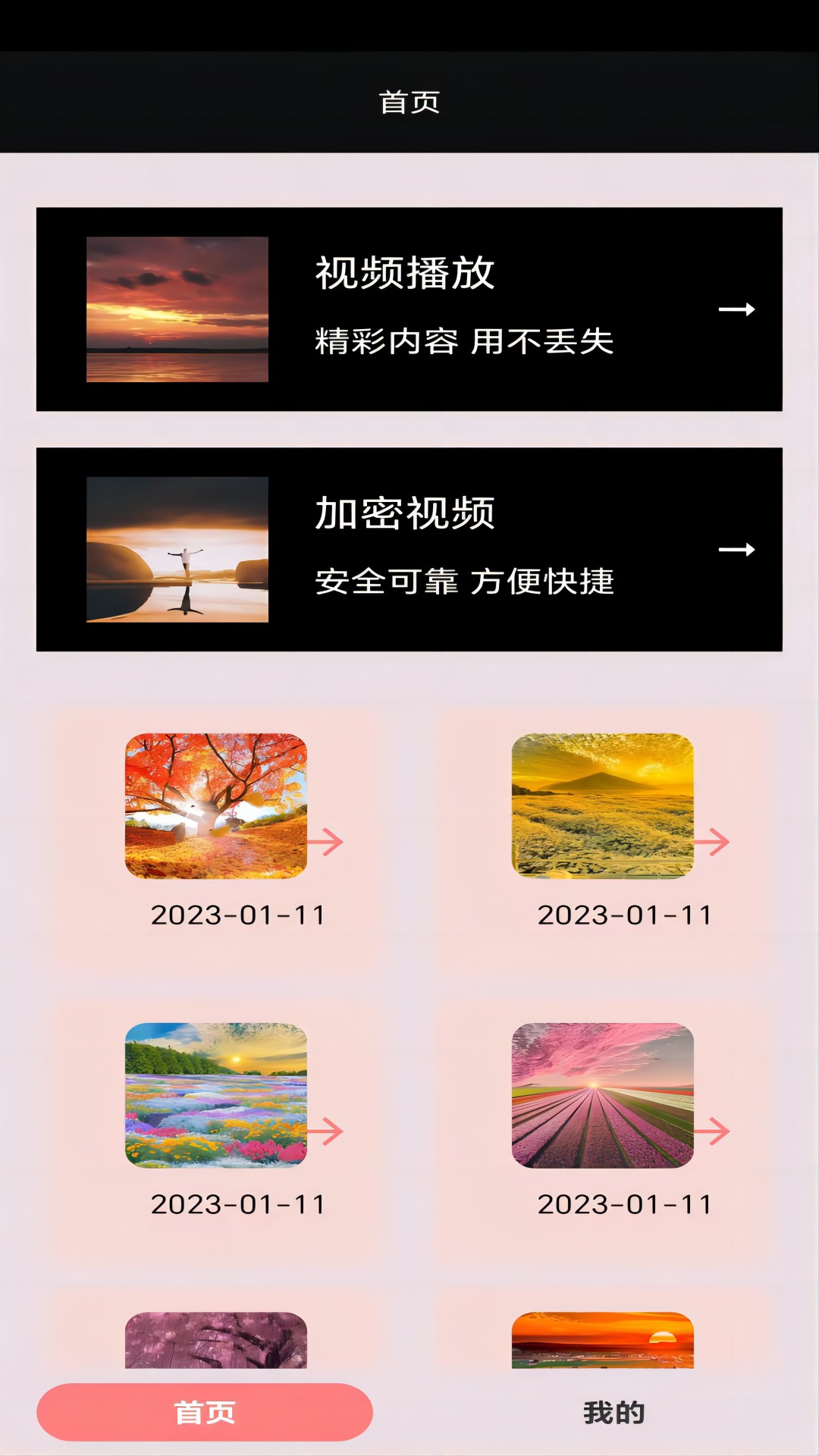Viewport: 819px width, 1456px height.
Task: Select the 首页 tab in bottom bar
Action: pyautogui.click(x=205, y=1413)
